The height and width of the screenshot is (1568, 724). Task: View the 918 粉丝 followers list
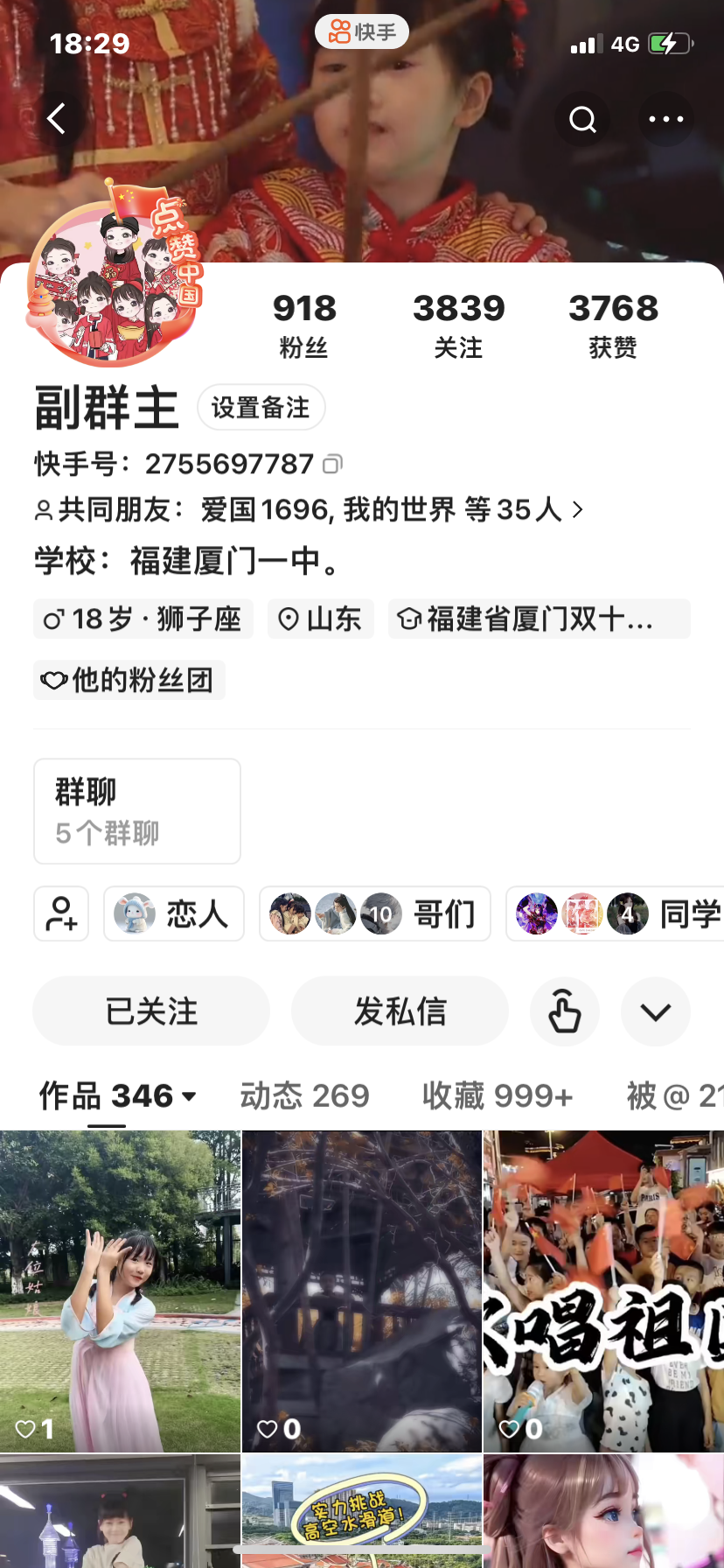(x=303, y=325)
